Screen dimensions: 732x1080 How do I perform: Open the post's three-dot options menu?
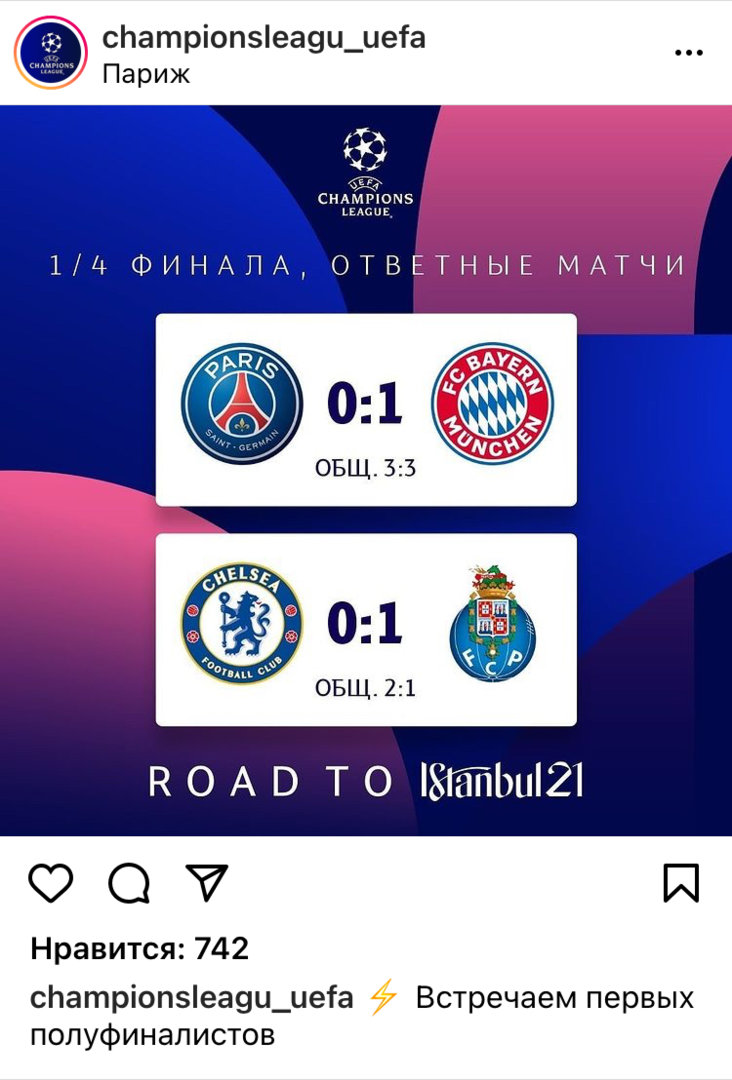(688, 53)
